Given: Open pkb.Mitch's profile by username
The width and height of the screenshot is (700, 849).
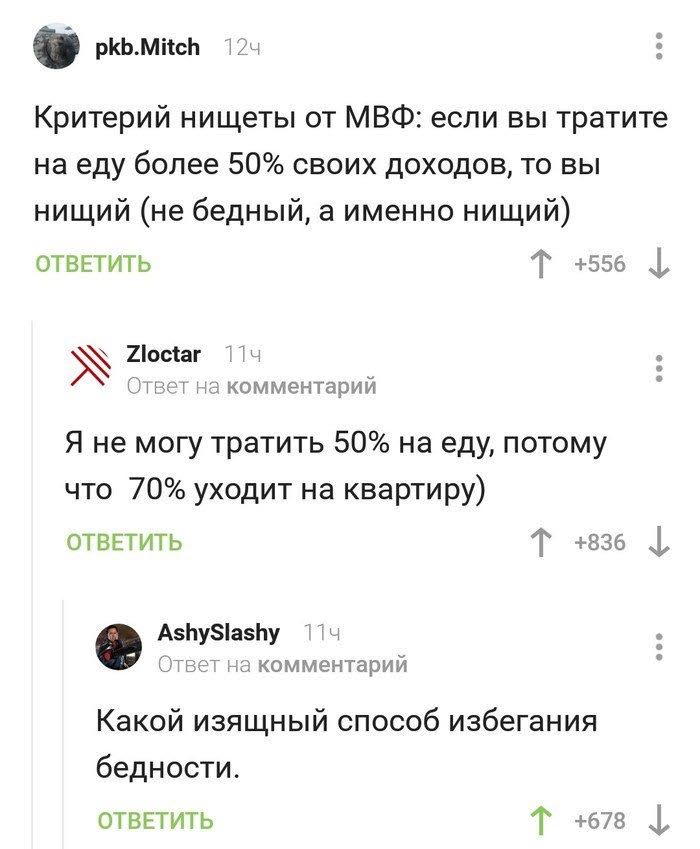Looking at the screenshot, I should [x=149, y=46].
